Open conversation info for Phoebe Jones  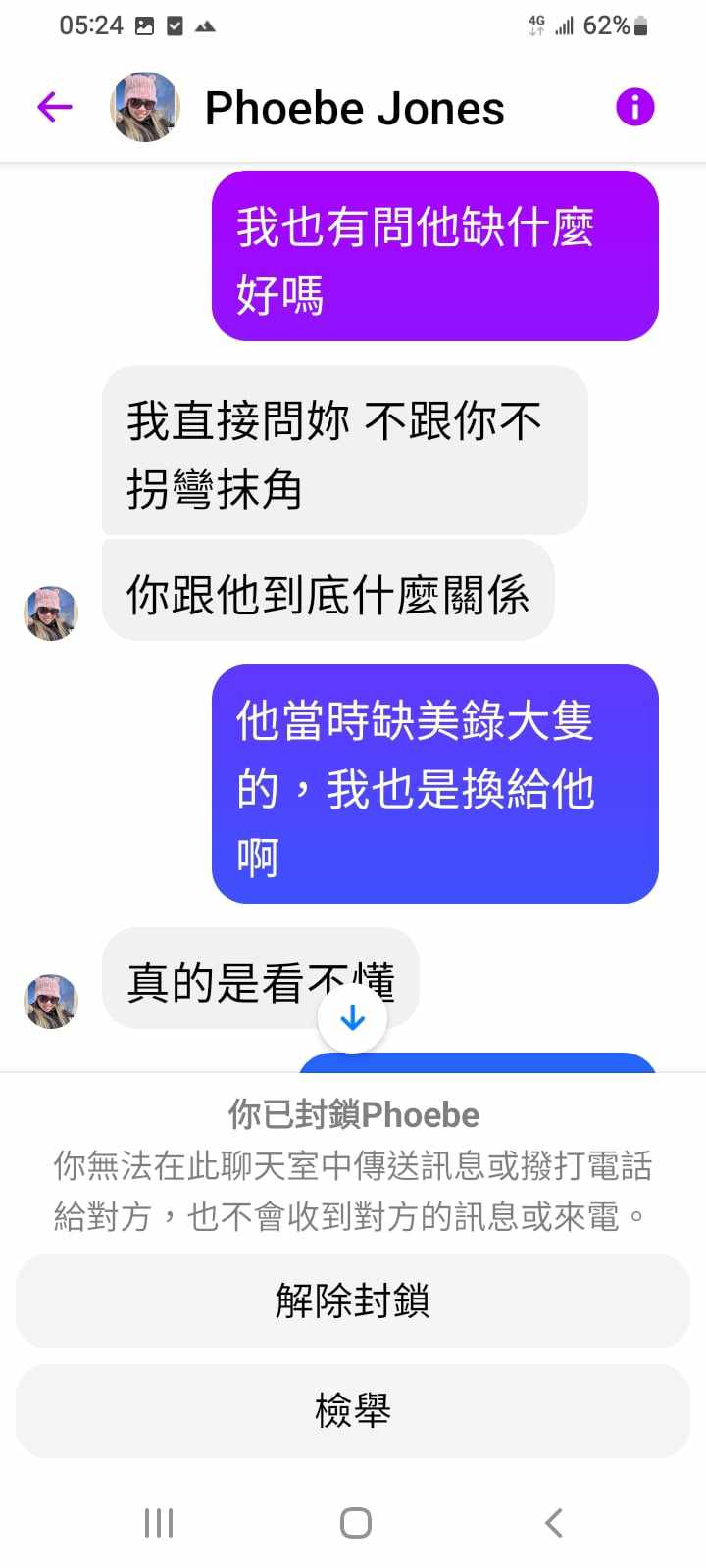click(x=634, y=107)
